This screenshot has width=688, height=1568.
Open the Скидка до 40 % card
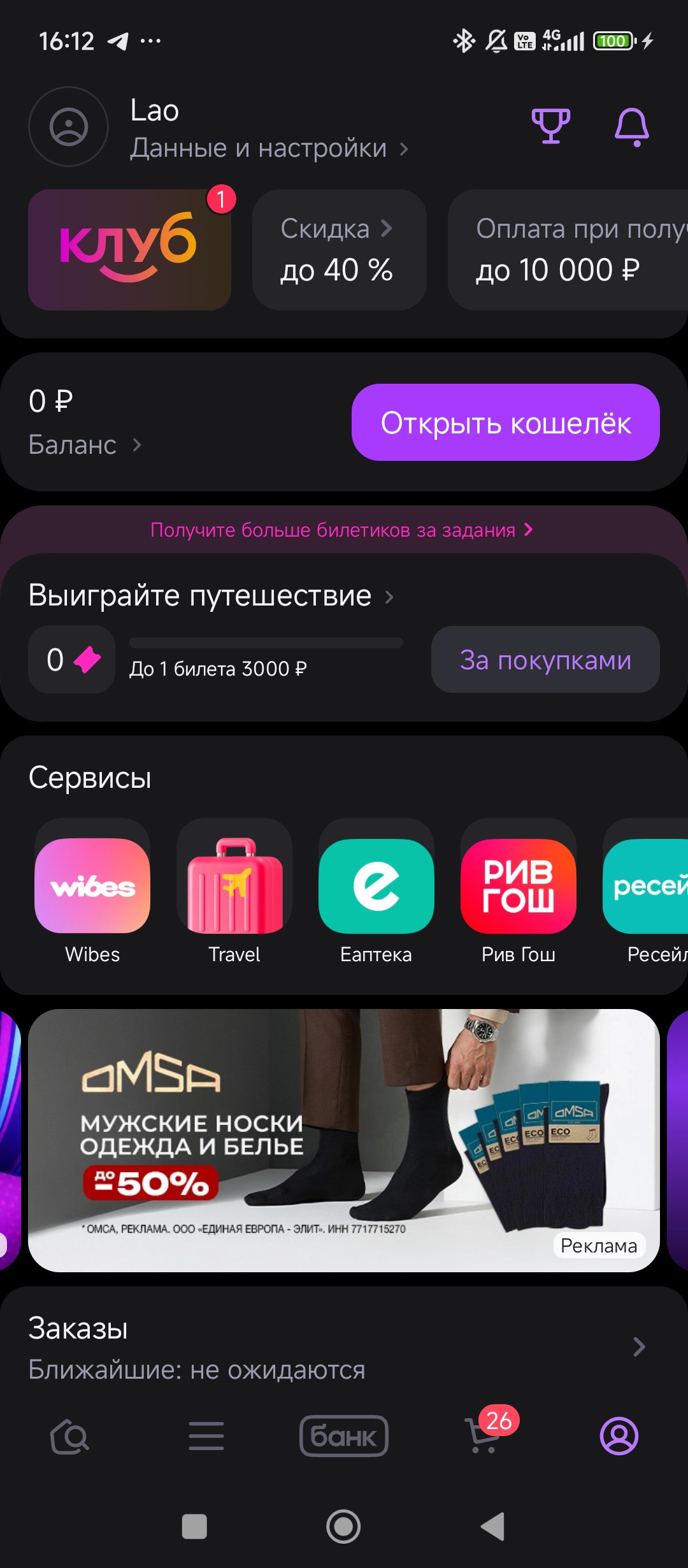tap(339, 250)
